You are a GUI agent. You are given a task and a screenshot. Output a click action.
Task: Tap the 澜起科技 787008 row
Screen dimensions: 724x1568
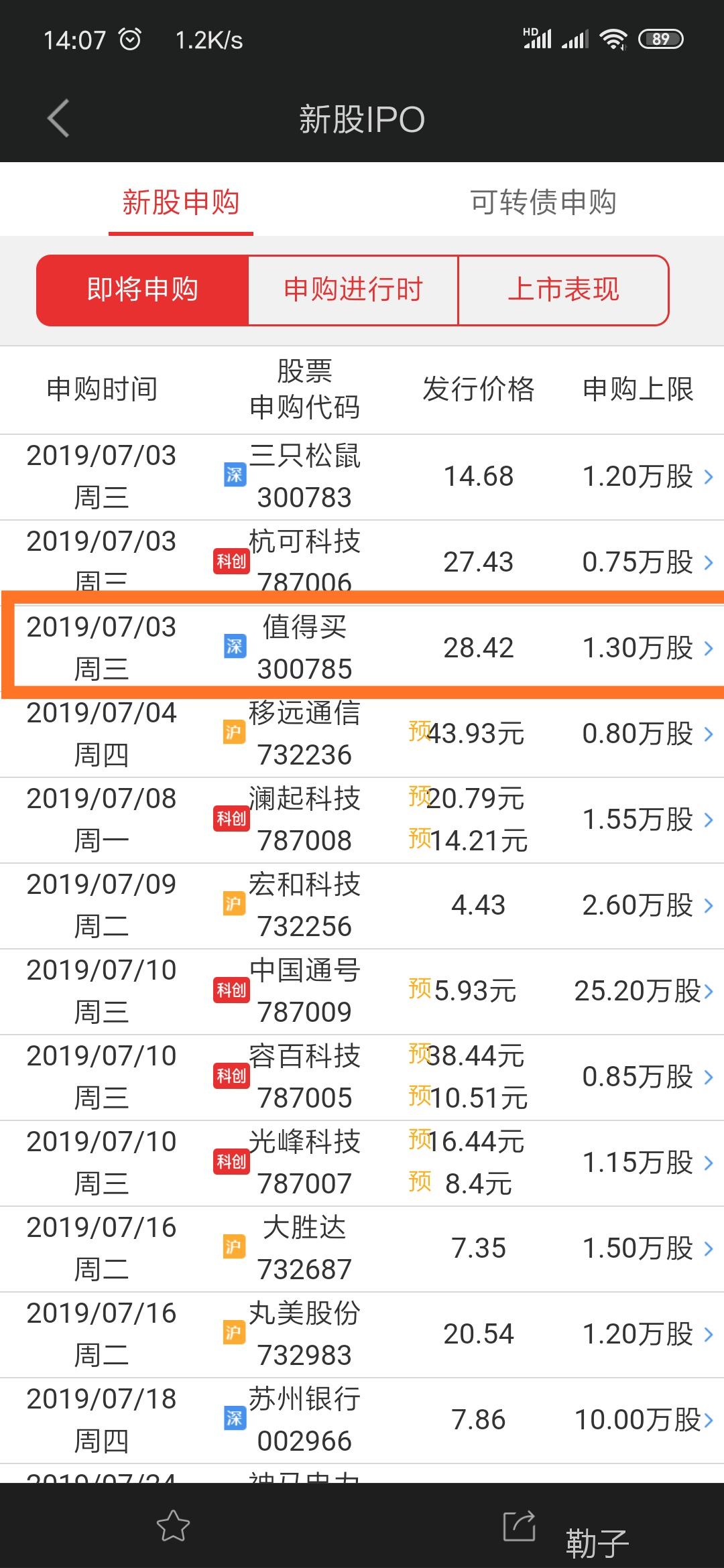[x=362, y=820]
